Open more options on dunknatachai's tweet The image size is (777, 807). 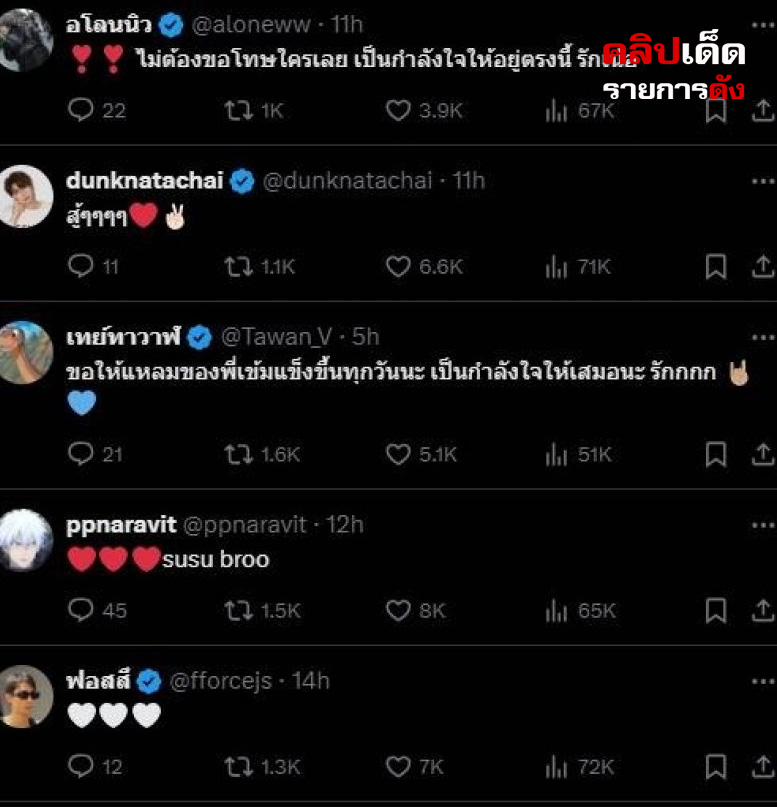coord(762,181)
